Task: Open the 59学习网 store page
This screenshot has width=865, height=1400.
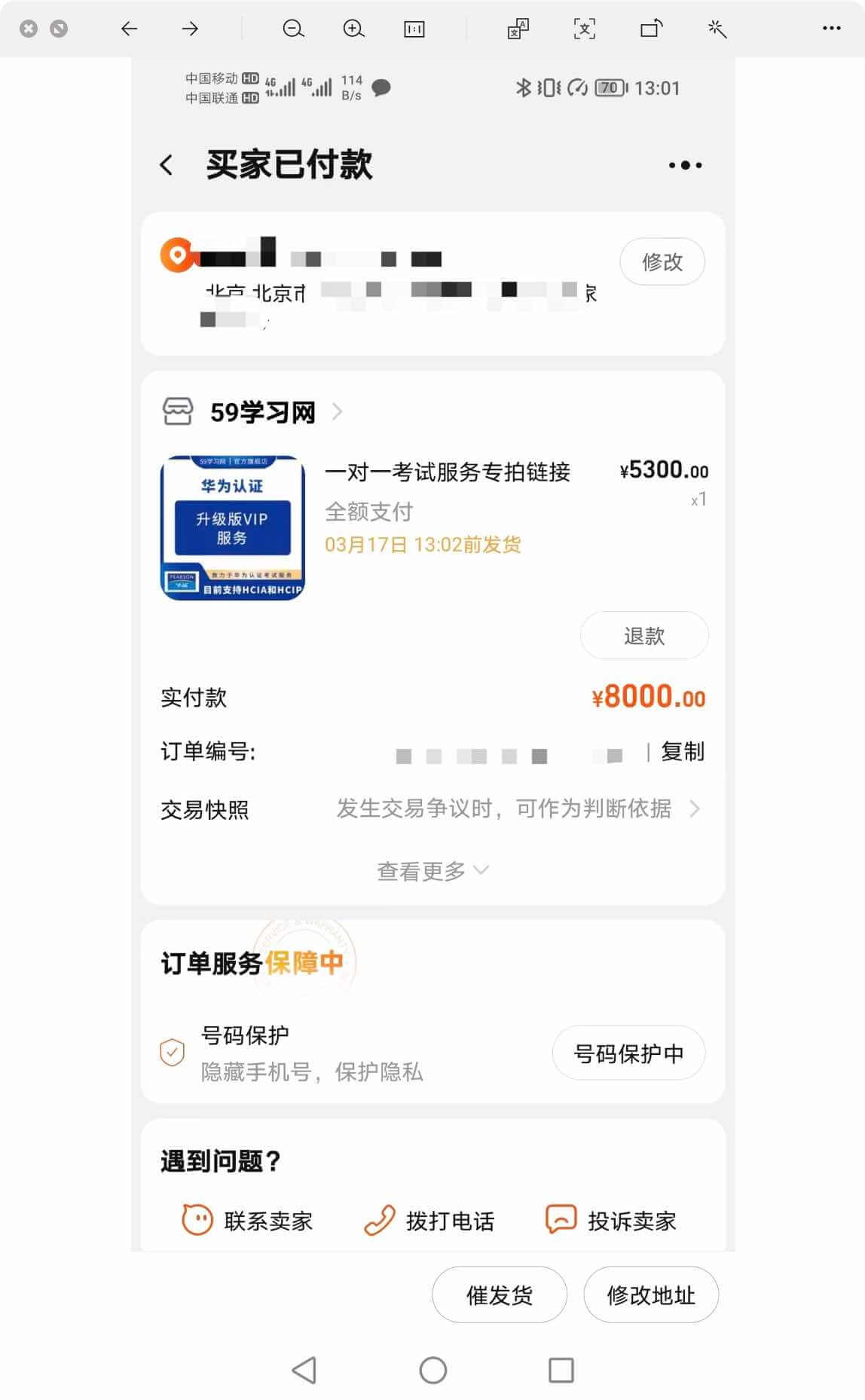Action: [x=262, y=412]
